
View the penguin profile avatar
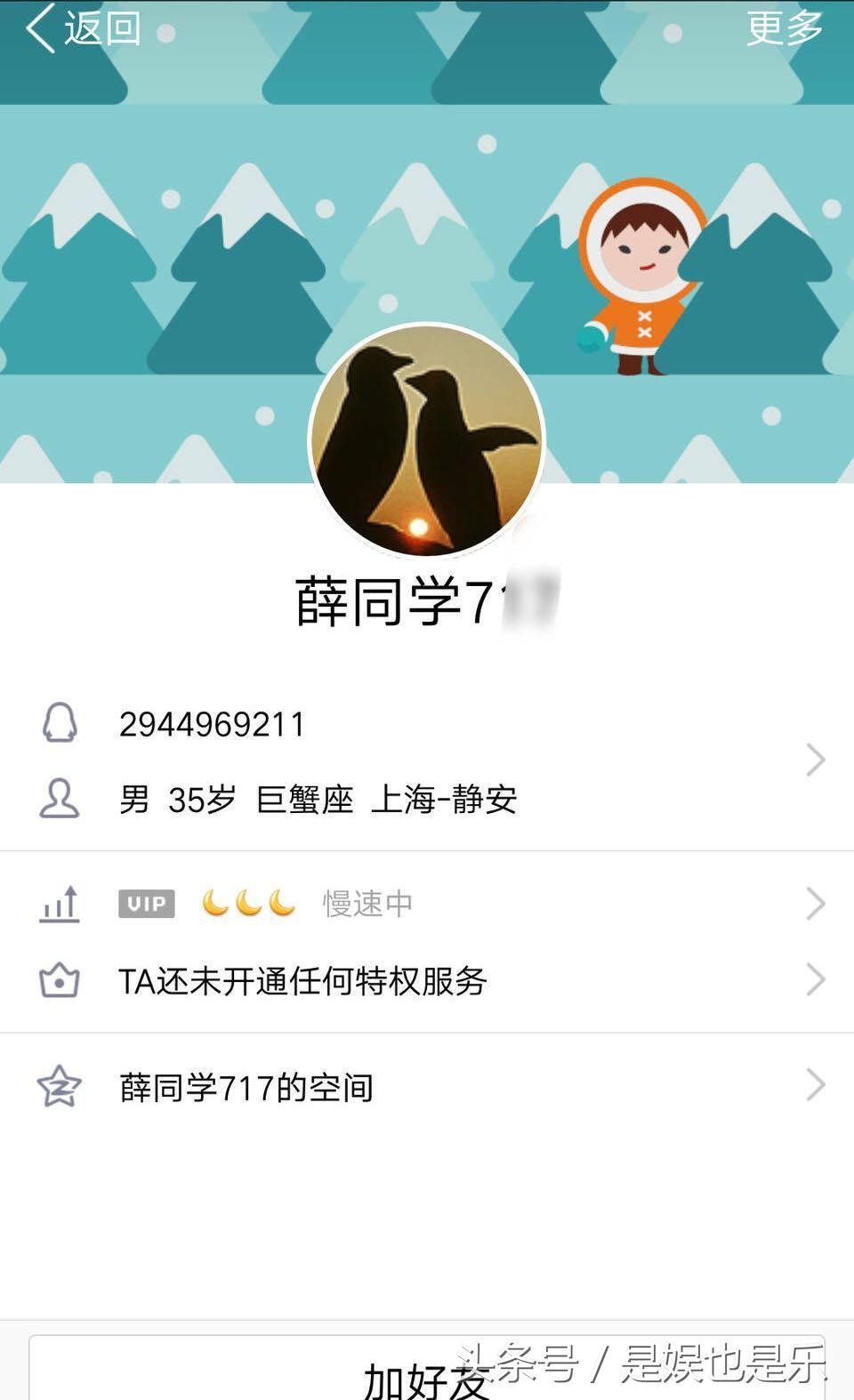click(426, 439)
